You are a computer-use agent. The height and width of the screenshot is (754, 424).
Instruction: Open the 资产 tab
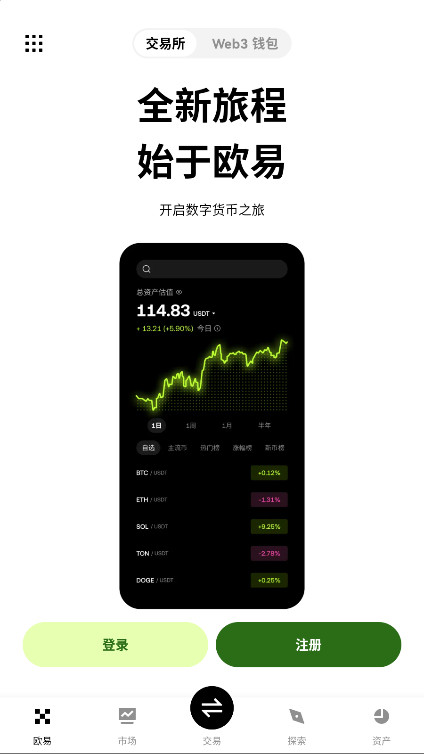[x=381, y=726]
